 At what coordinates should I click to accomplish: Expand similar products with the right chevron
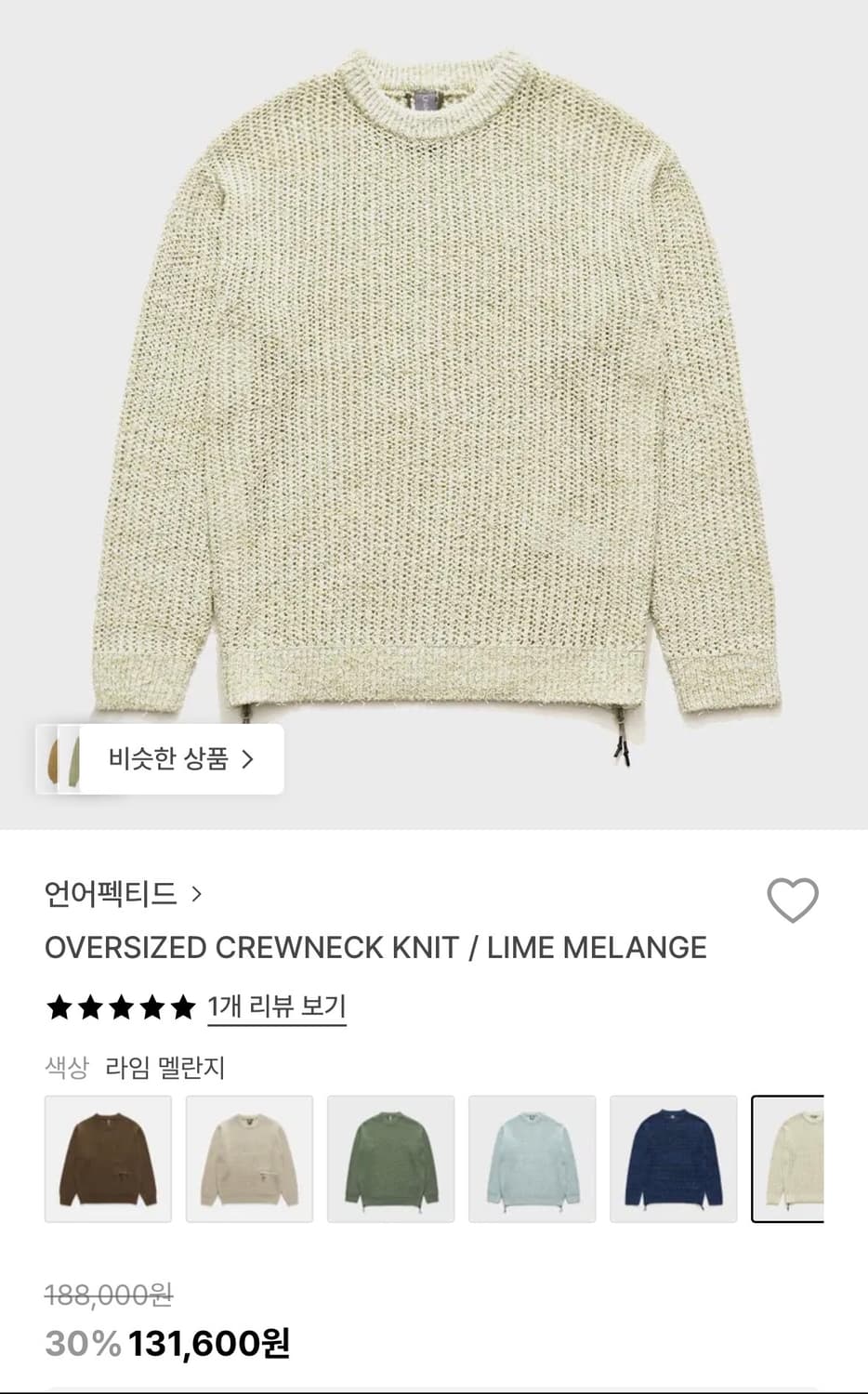click(x=247, y=759)
